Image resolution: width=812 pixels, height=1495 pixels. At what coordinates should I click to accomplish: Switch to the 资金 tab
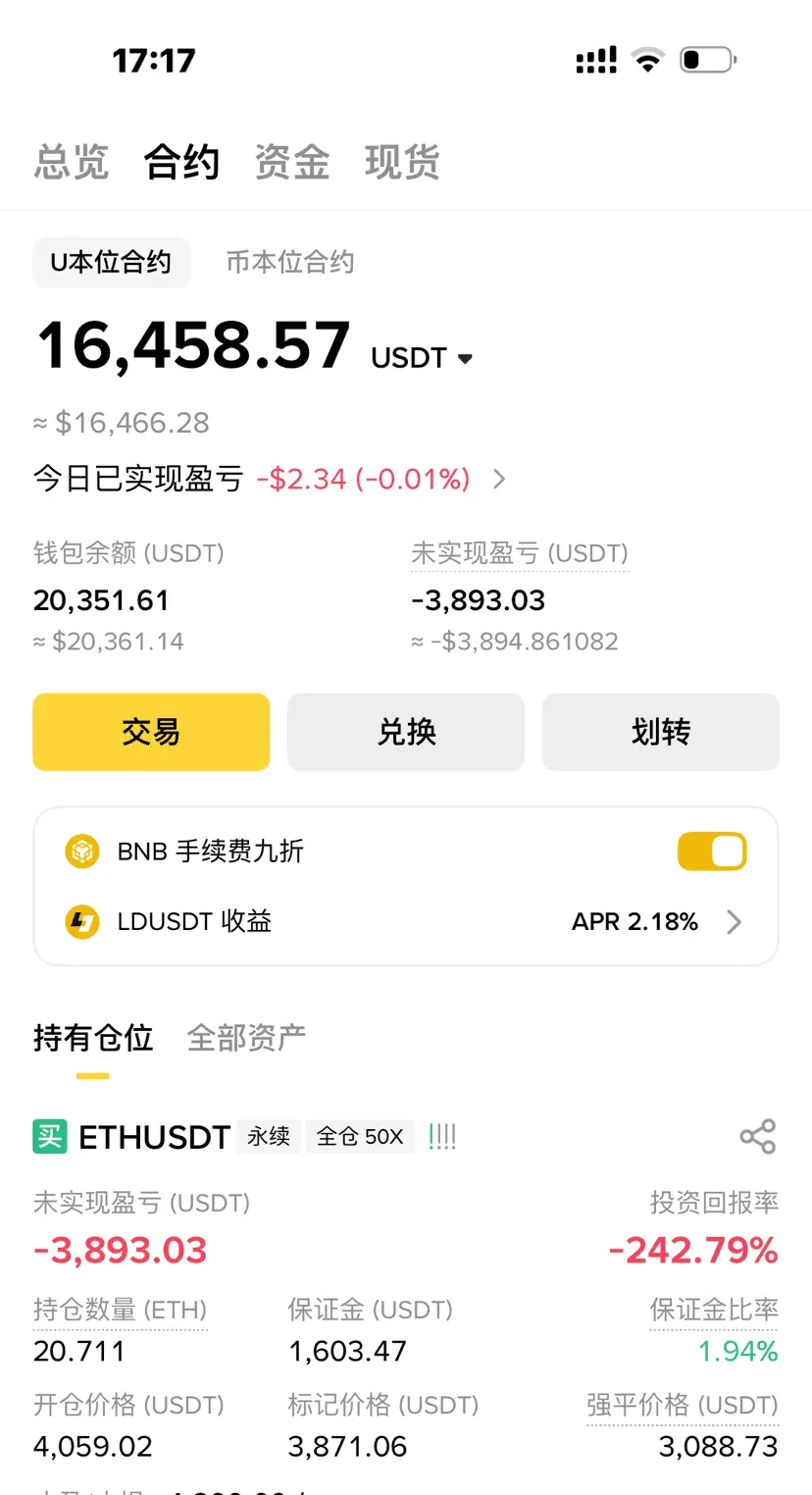click(x=291, y=162)
